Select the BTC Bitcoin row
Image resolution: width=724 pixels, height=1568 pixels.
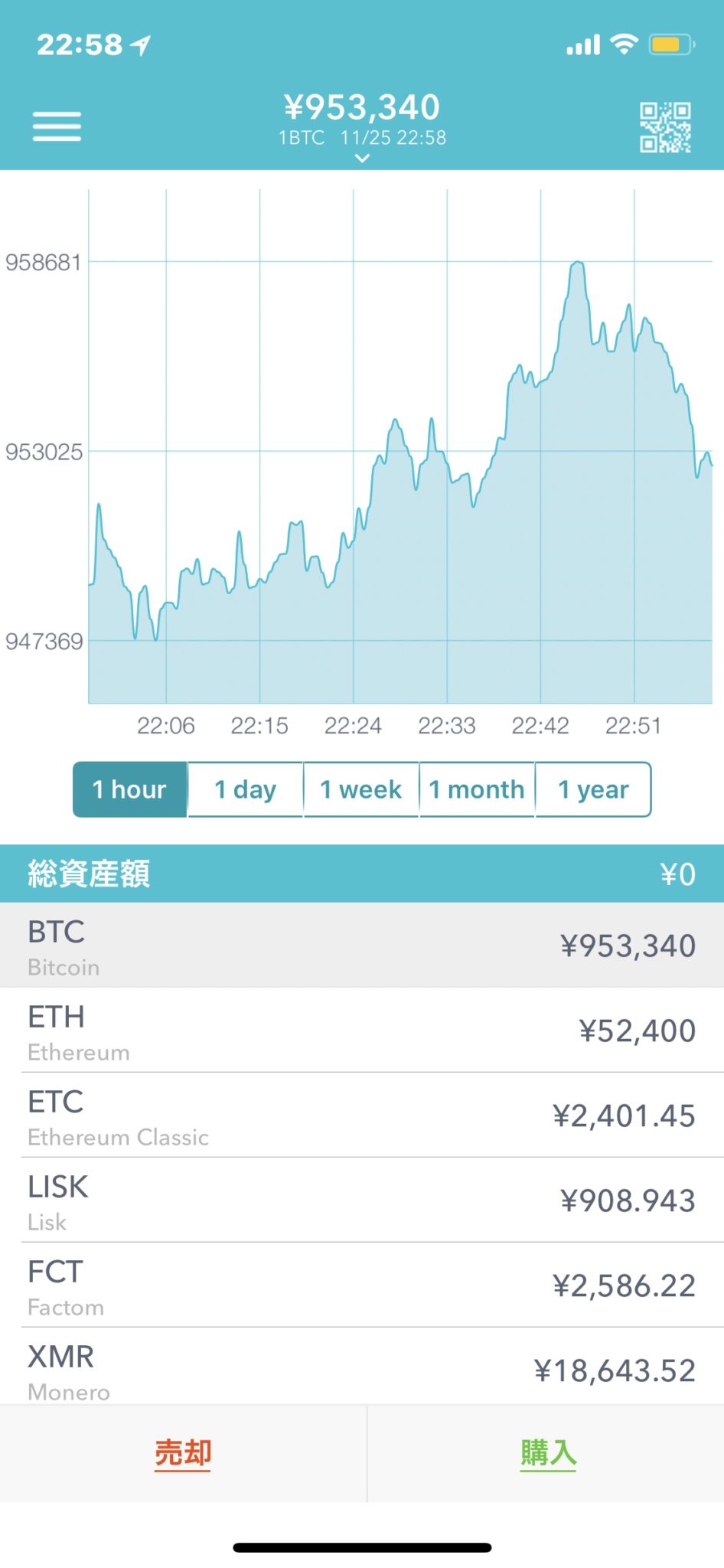tap(362, 946)
